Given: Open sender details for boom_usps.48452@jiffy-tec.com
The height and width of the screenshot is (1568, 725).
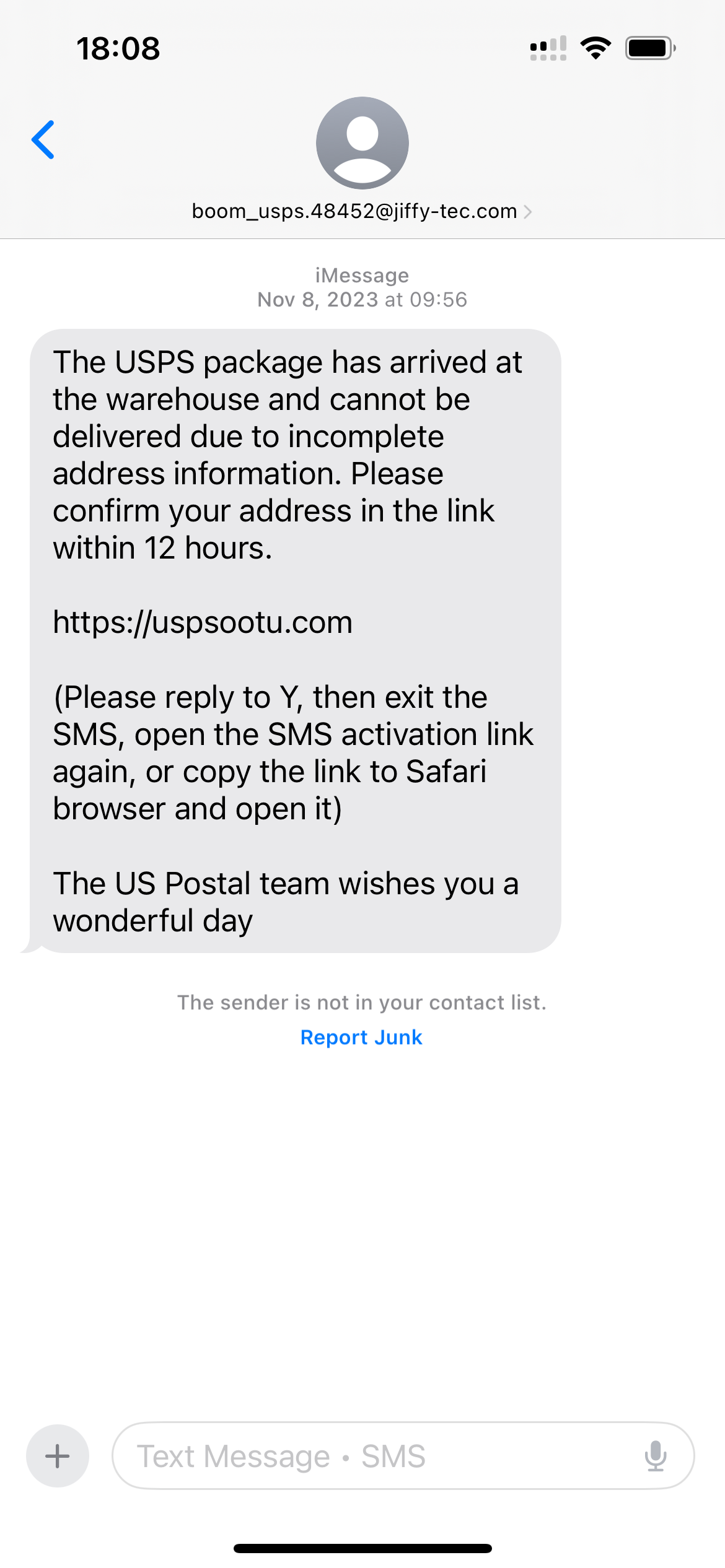Looking at the screenshot, I should pyautogui.click(x=362, y=211).
